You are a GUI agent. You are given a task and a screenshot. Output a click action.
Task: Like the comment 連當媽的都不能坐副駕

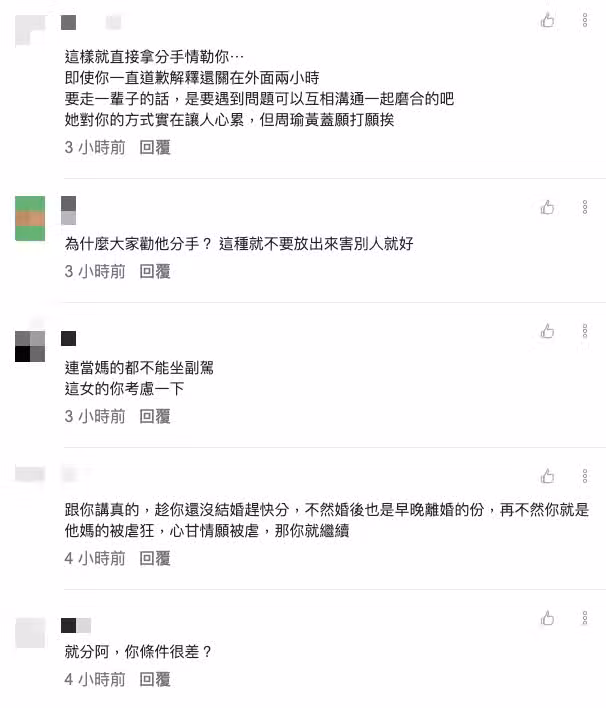(547, 331)
